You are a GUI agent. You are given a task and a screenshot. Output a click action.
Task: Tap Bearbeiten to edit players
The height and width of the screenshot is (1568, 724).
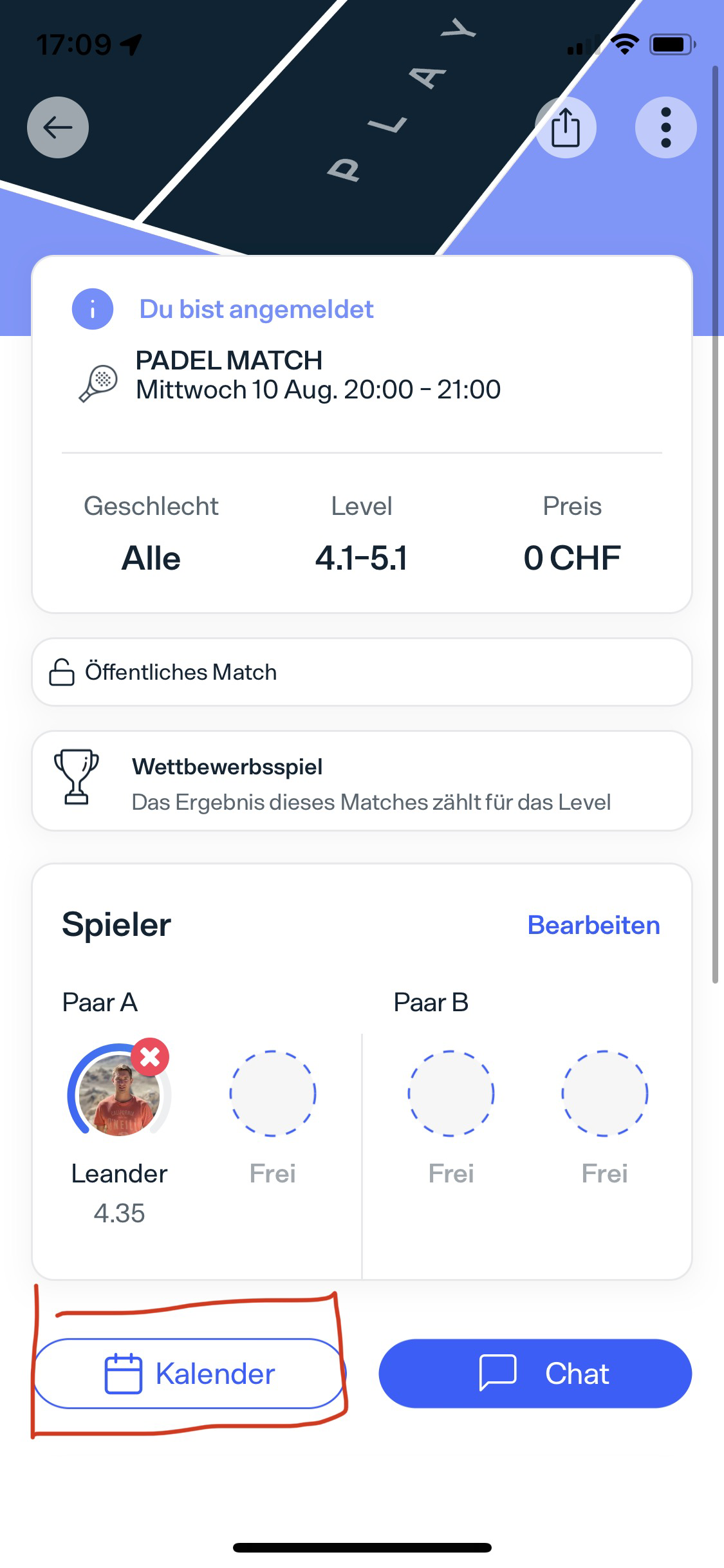[x=593, y=925]
